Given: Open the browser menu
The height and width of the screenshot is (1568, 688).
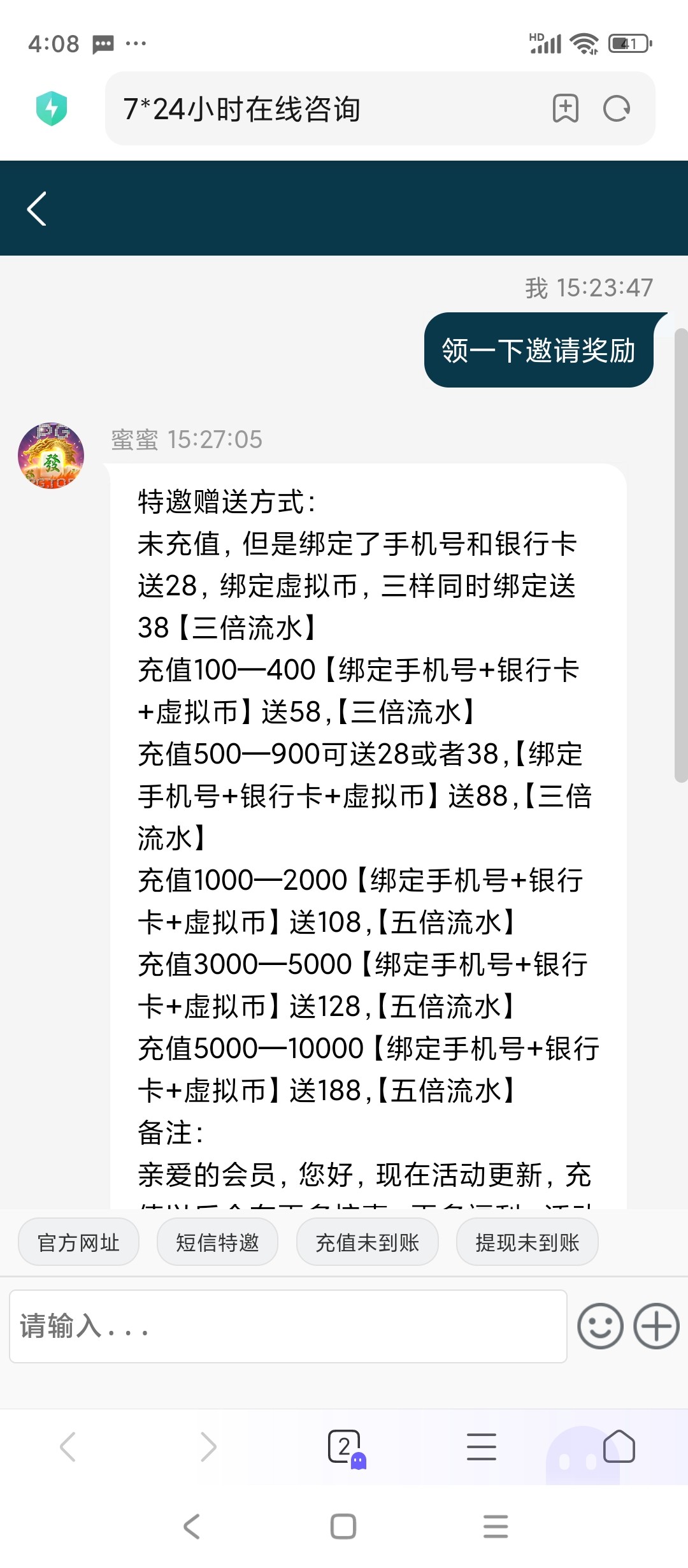Looking at the screenshot, I should [x=482, y=1447].
